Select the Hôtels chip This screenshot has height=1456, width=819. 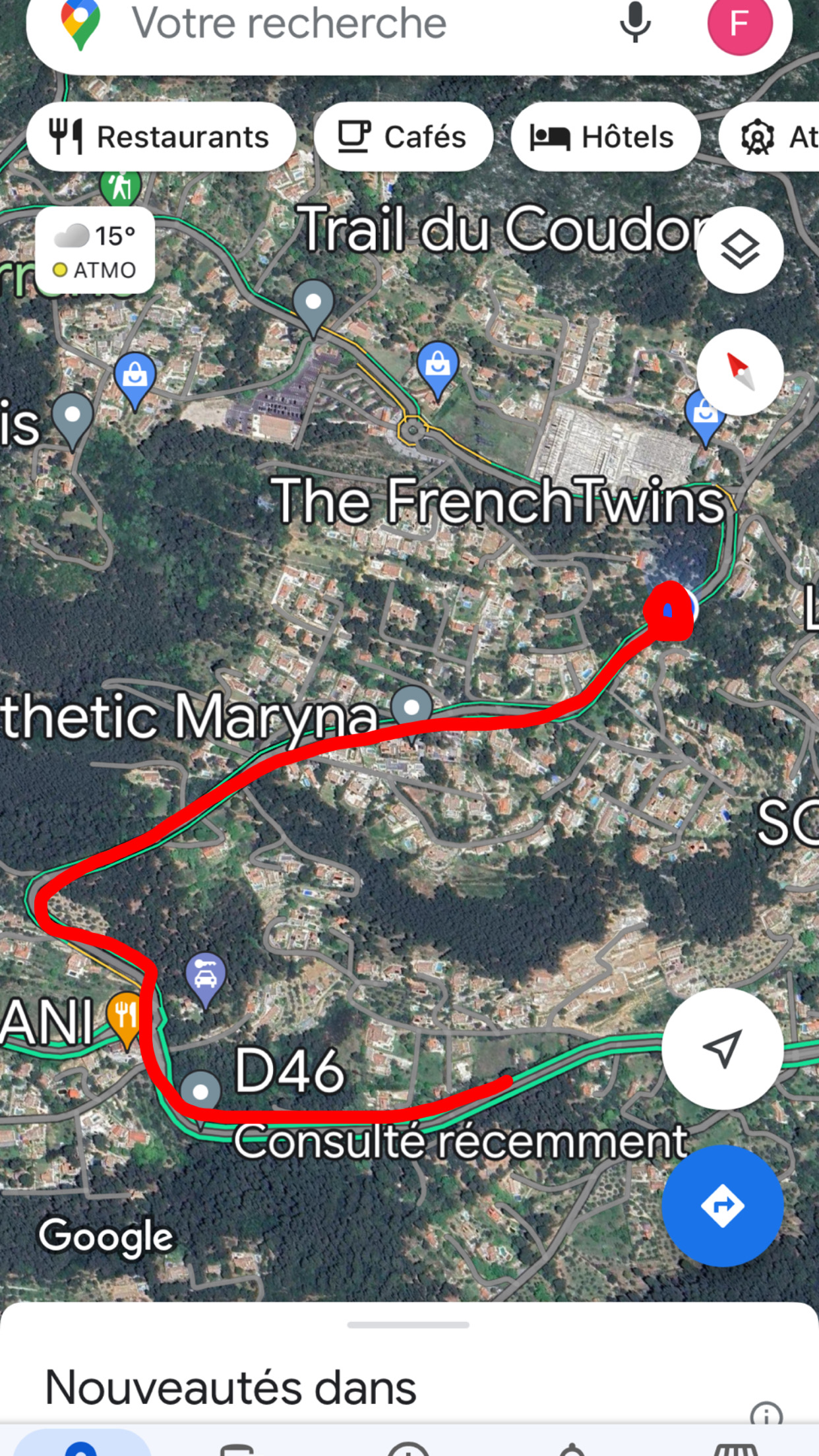tap(604, 137)
